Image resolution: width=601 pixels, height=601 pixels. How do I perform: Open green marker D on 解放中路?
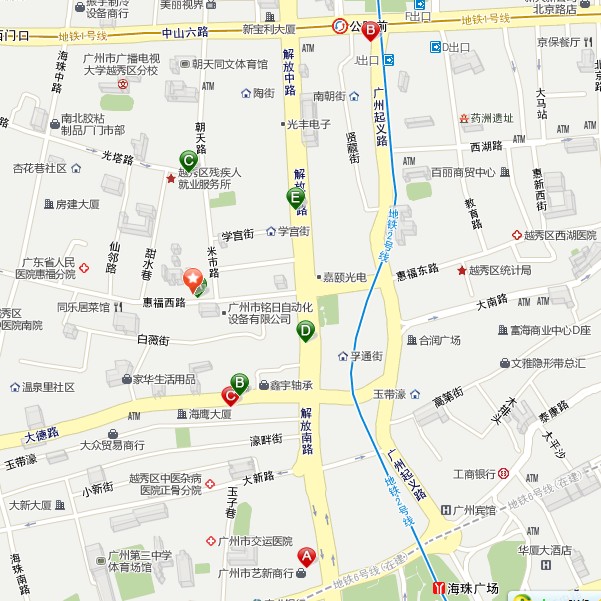point(306,330)
